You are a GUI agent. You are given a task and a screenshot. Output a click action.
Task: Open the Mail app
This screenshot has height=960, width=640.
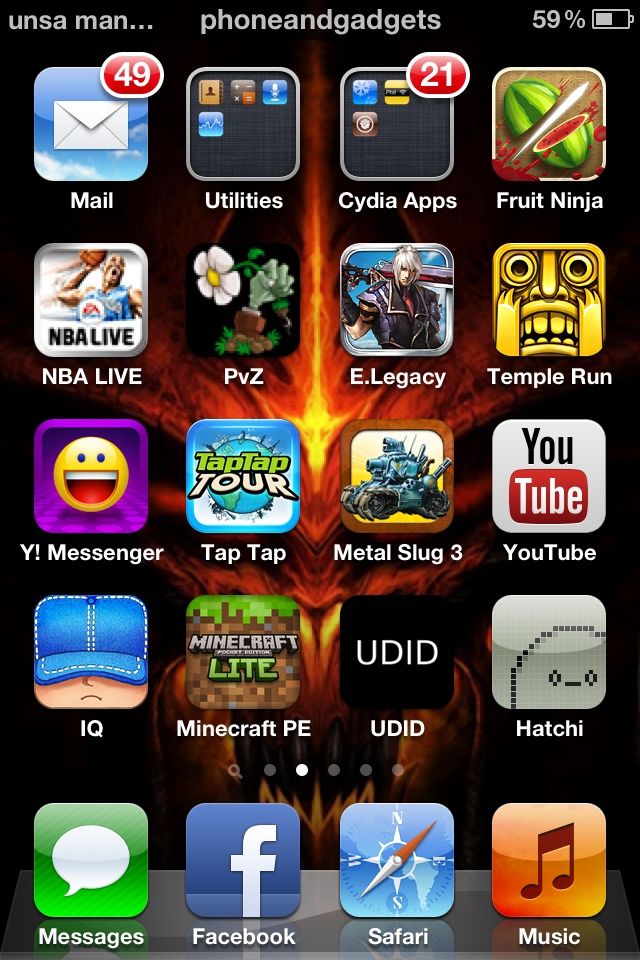(x=91, y=124)
